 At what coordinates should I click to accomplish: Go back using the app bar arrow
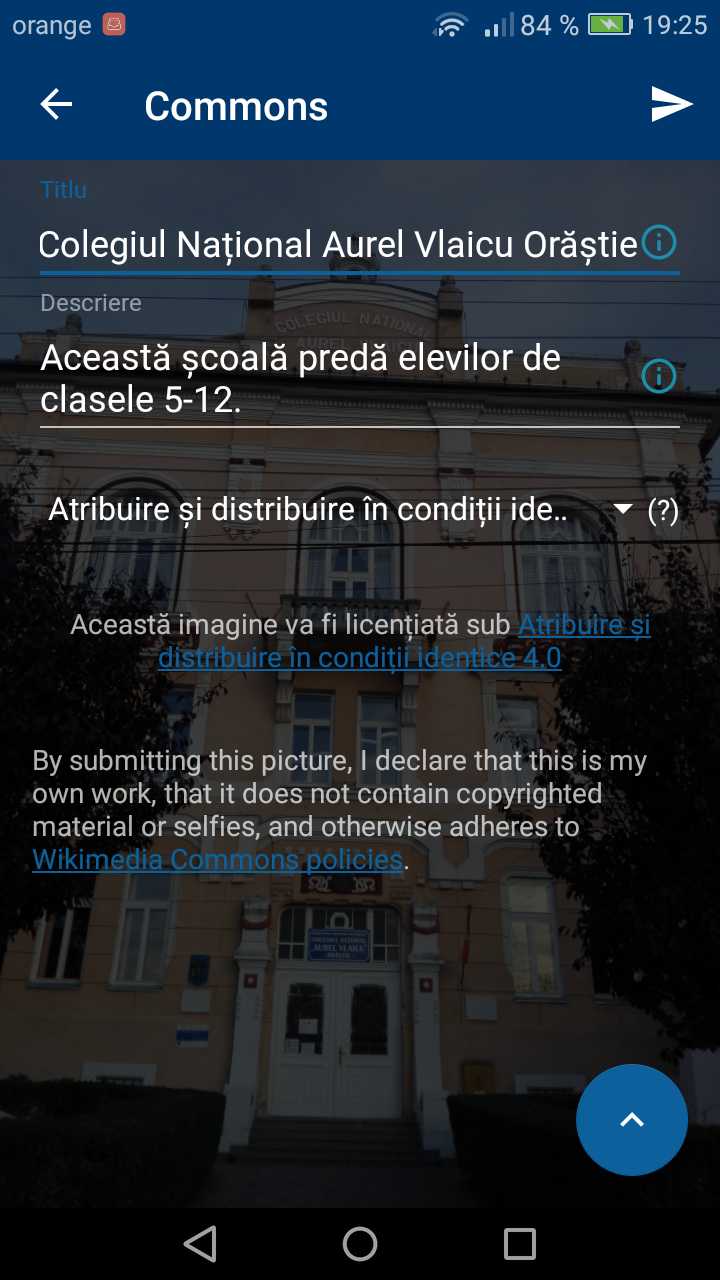coord(56,105)
